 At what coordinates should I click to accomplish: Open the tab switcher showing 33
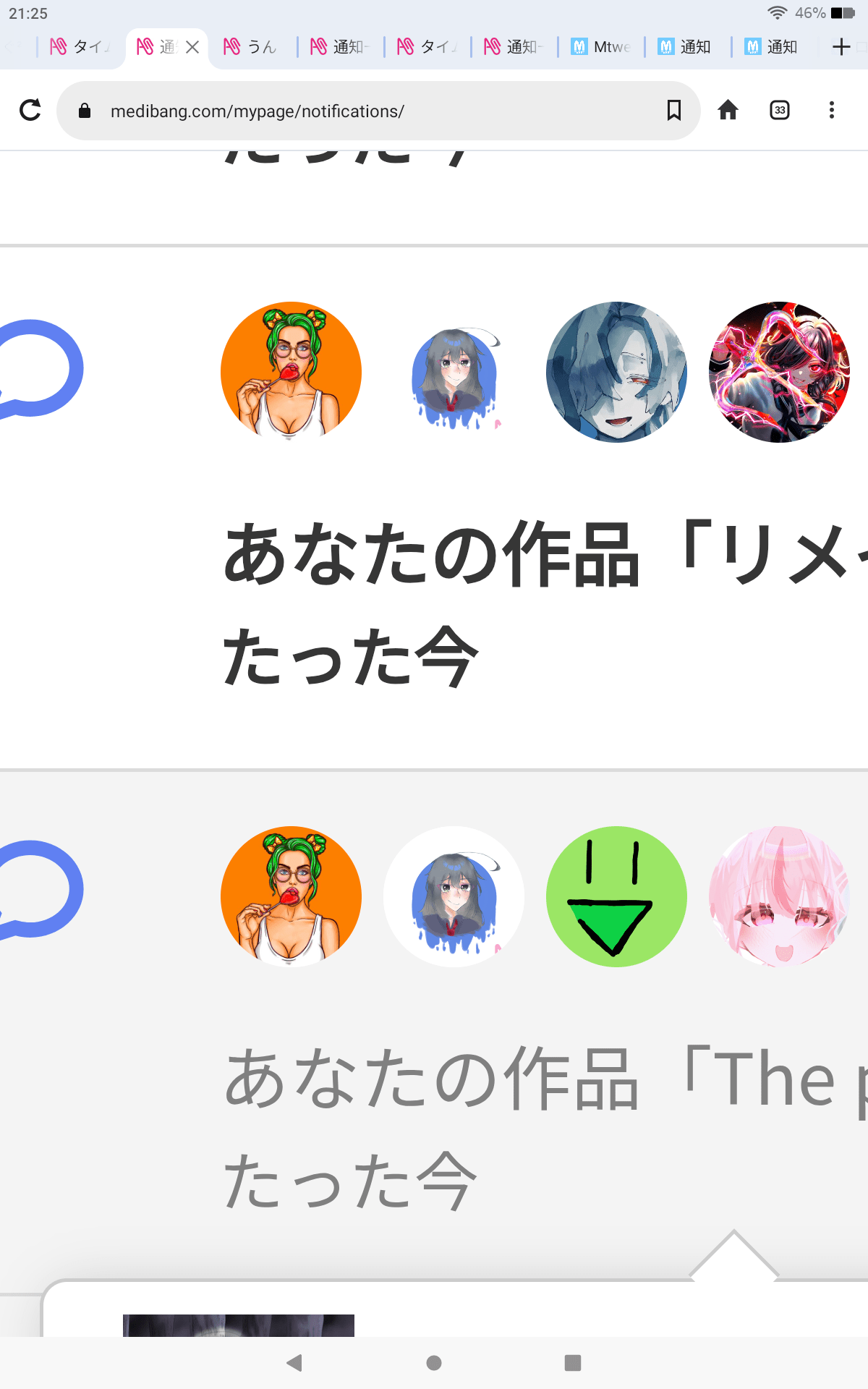pos(779,110)
